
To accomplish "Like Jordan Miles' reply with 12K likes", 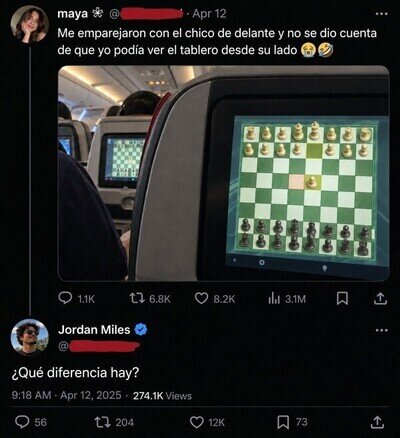I will click(207, 422).
